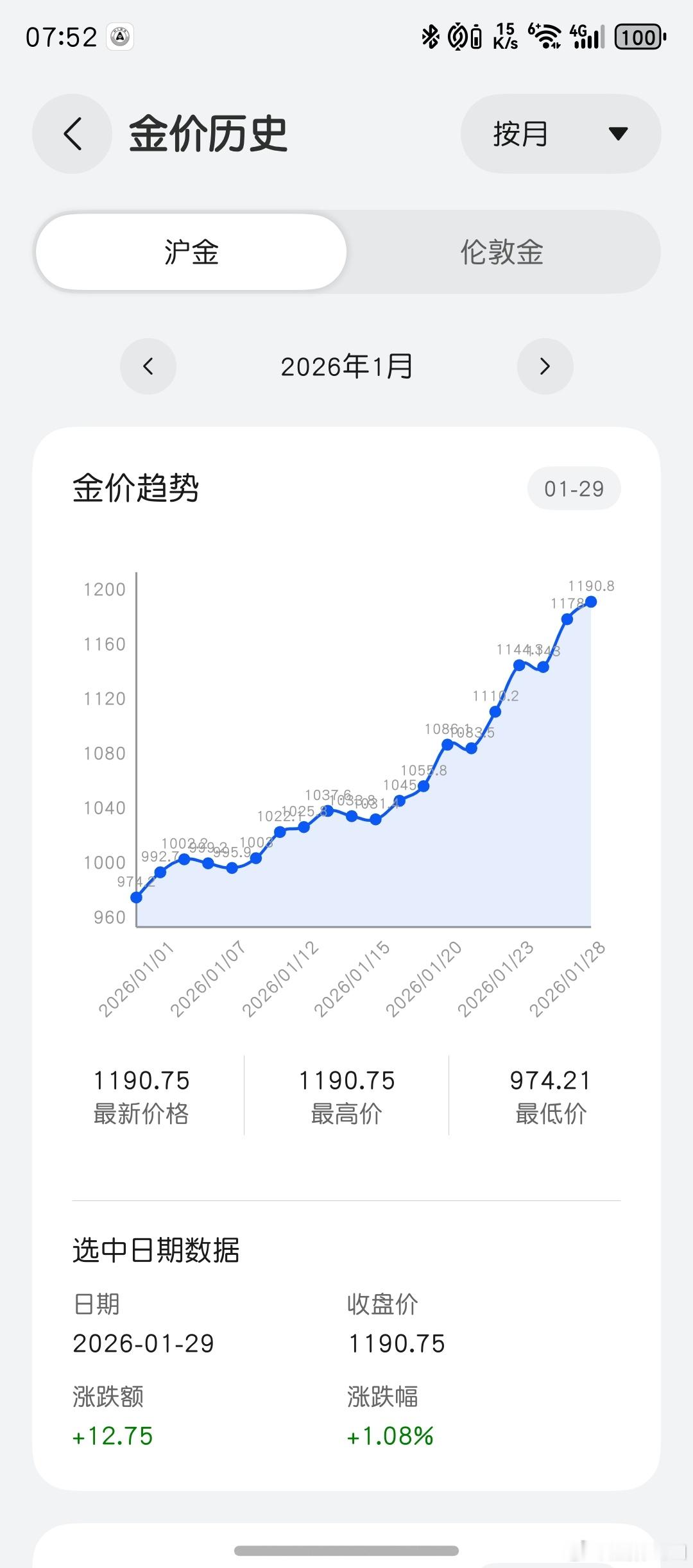The width and height of the screenshot is (693, 1568).
Task: Go to previous month with left chevron
Action: [x=148, y=366]
